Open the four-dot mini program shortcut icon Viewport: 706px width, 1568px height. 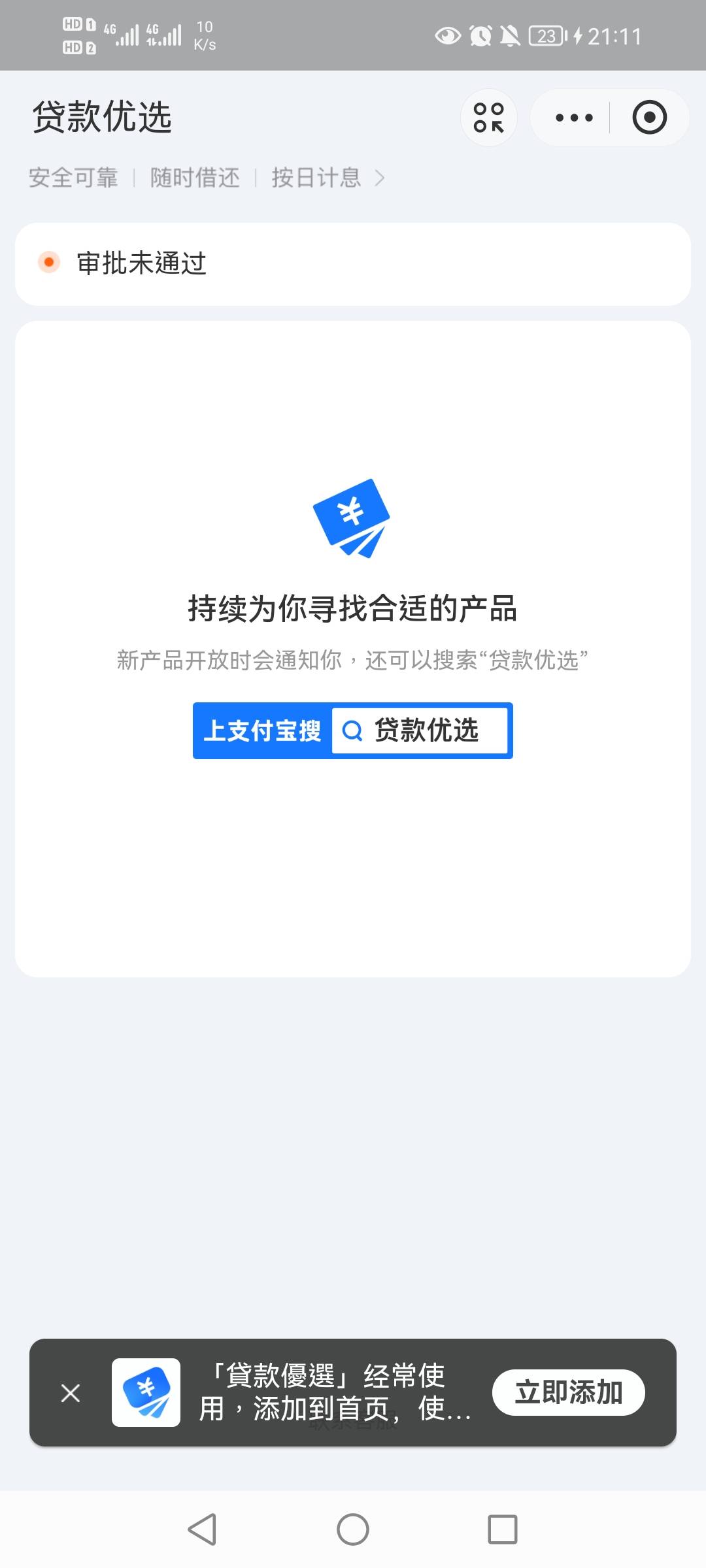pyautogui.click(x=489, y=118)
